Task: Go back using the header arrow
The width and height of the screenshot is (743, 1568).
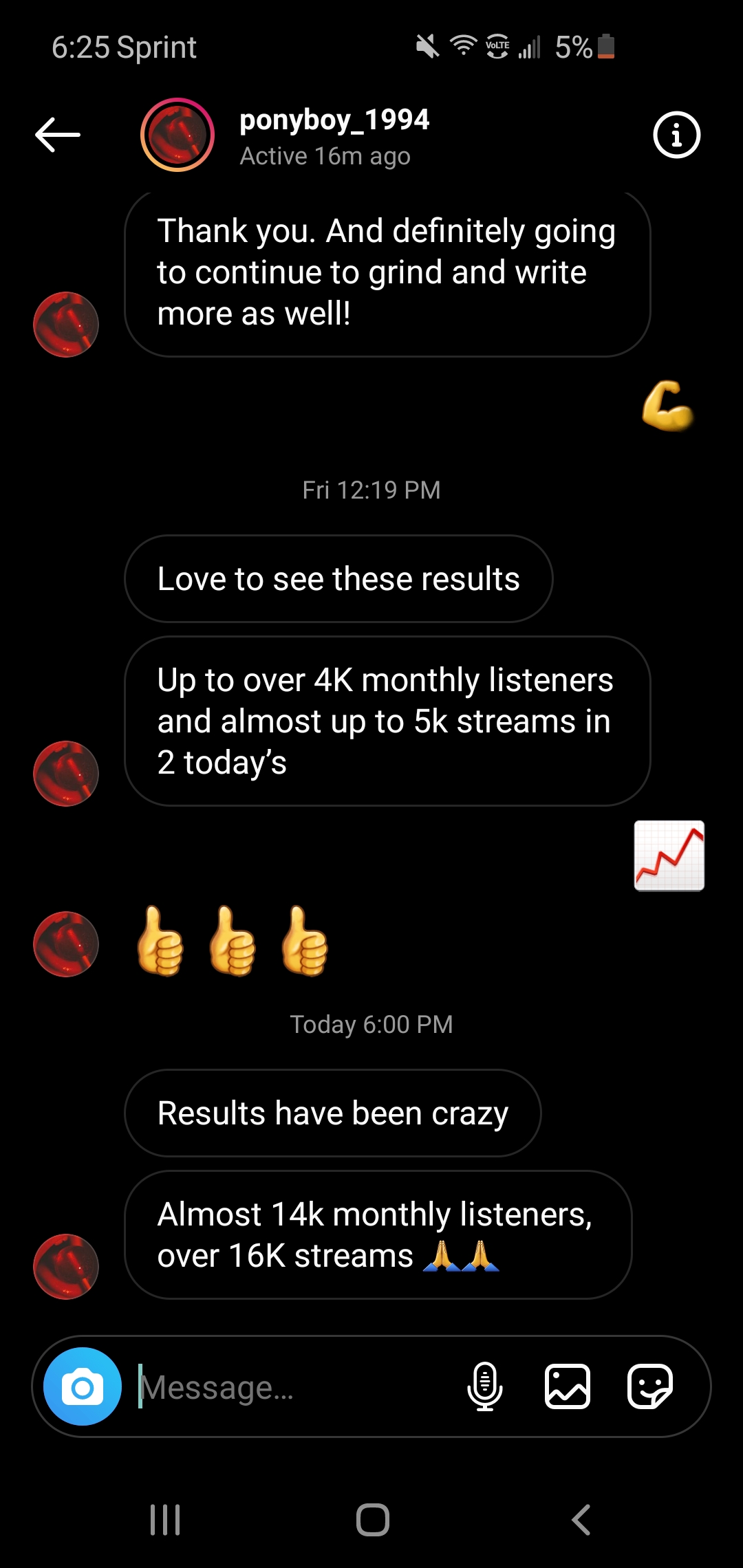Action: coord(58,135)
